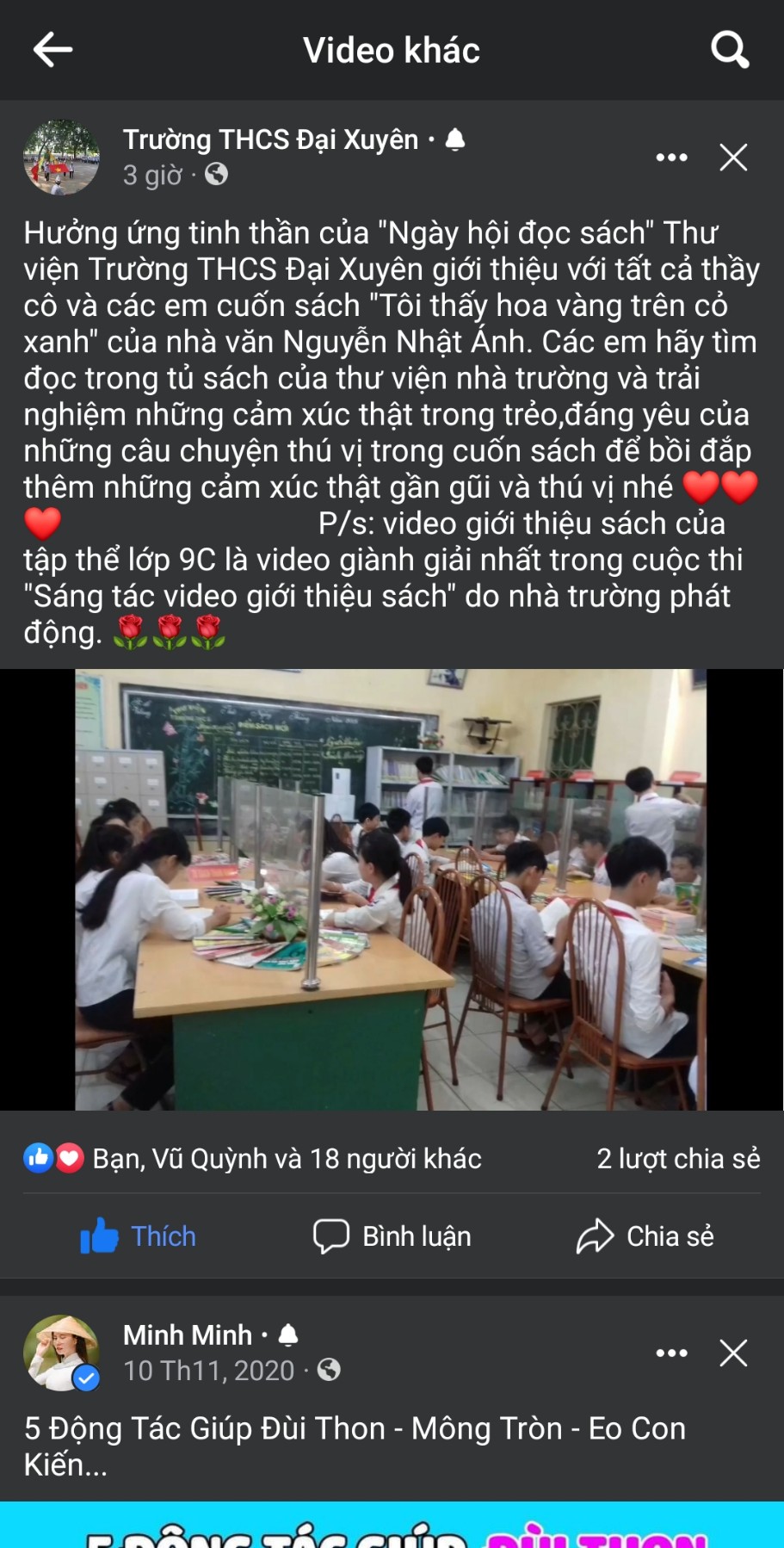Open Minh Minh profile picture
This screenshot has width=784, height=1548.
61,1353
